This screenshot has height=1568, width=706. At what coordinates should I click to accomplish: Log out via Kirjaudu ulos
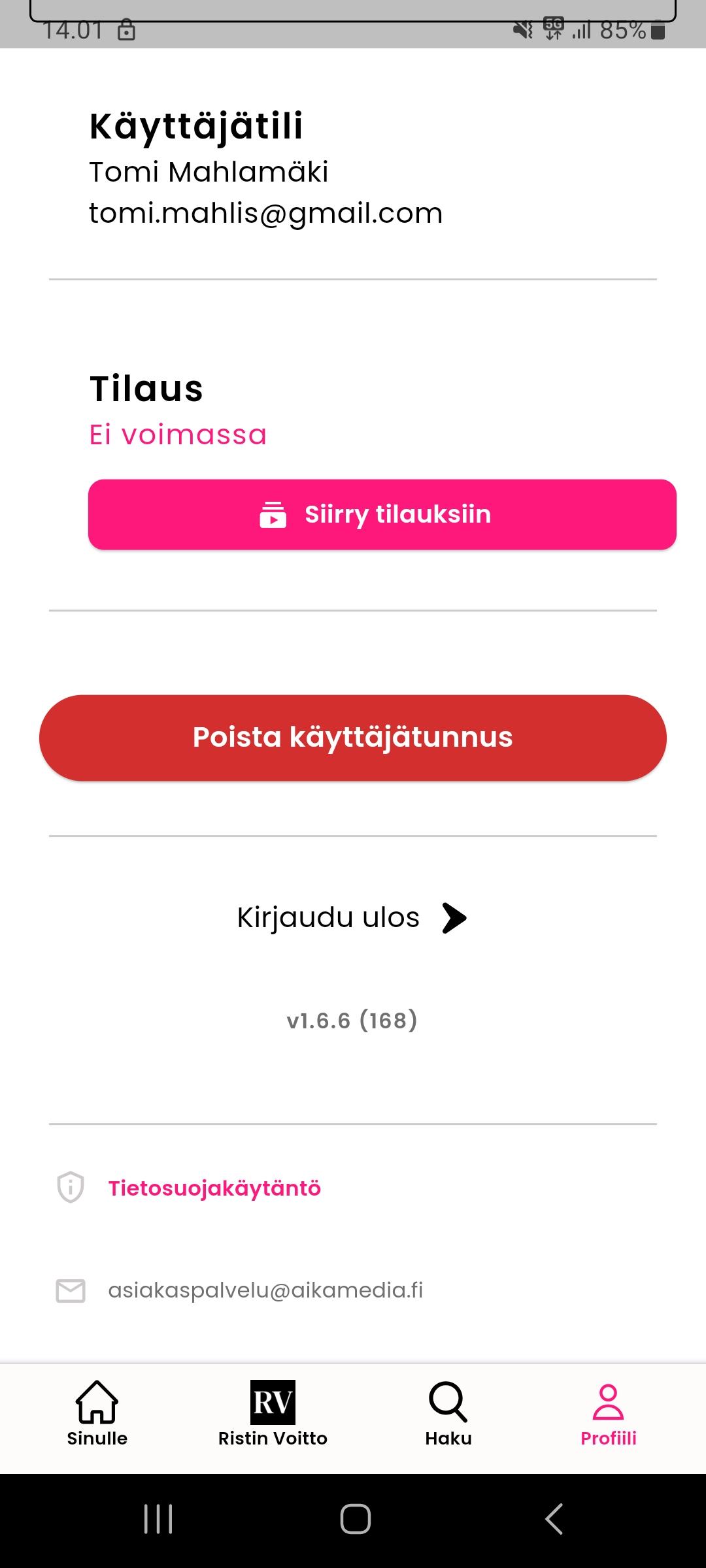point(352,917)
